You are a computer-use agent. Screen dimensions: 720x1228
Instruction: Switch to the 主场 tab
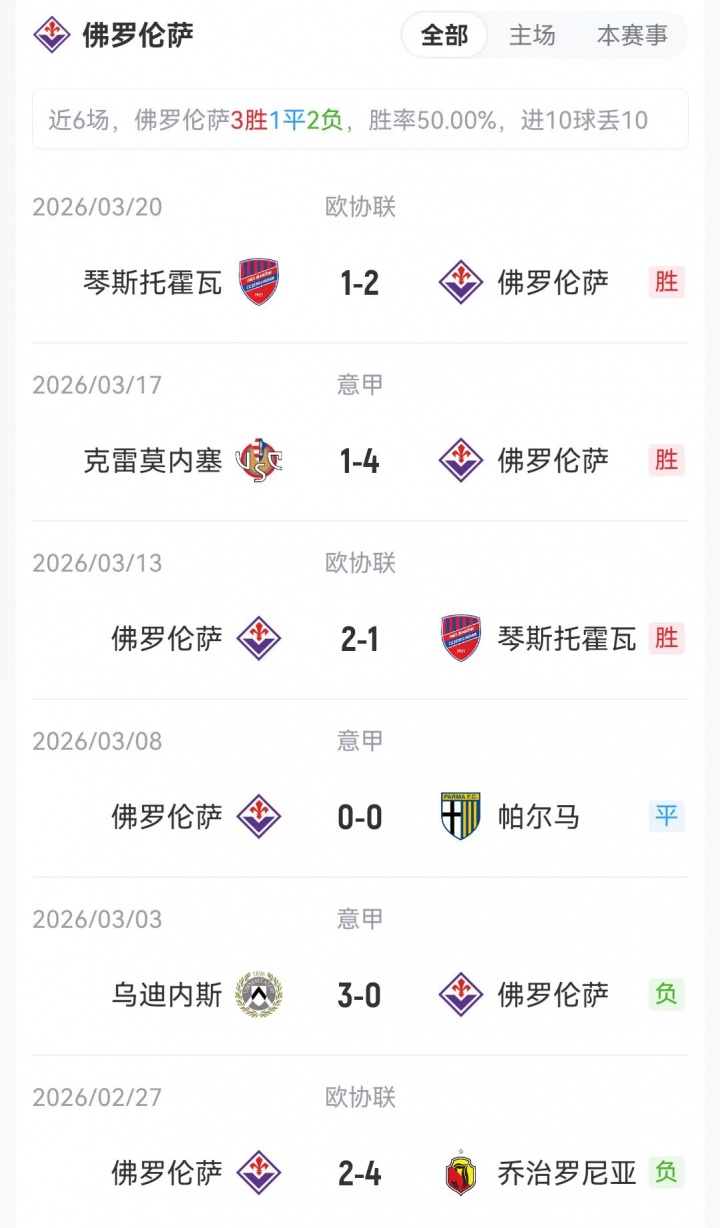532,36
